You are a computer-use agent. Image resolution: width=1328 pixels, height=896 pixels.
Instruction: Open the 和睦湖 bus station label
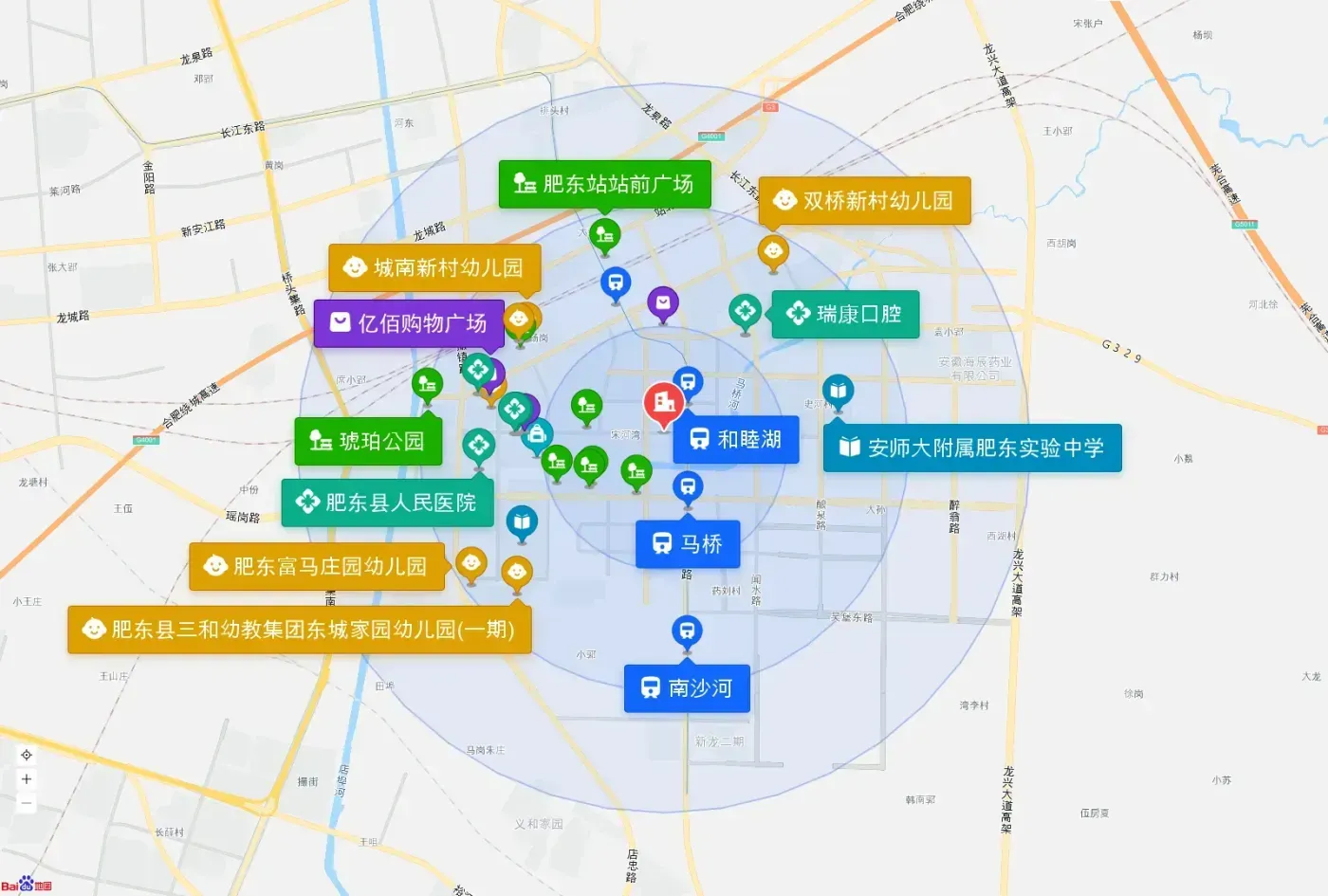736,440
